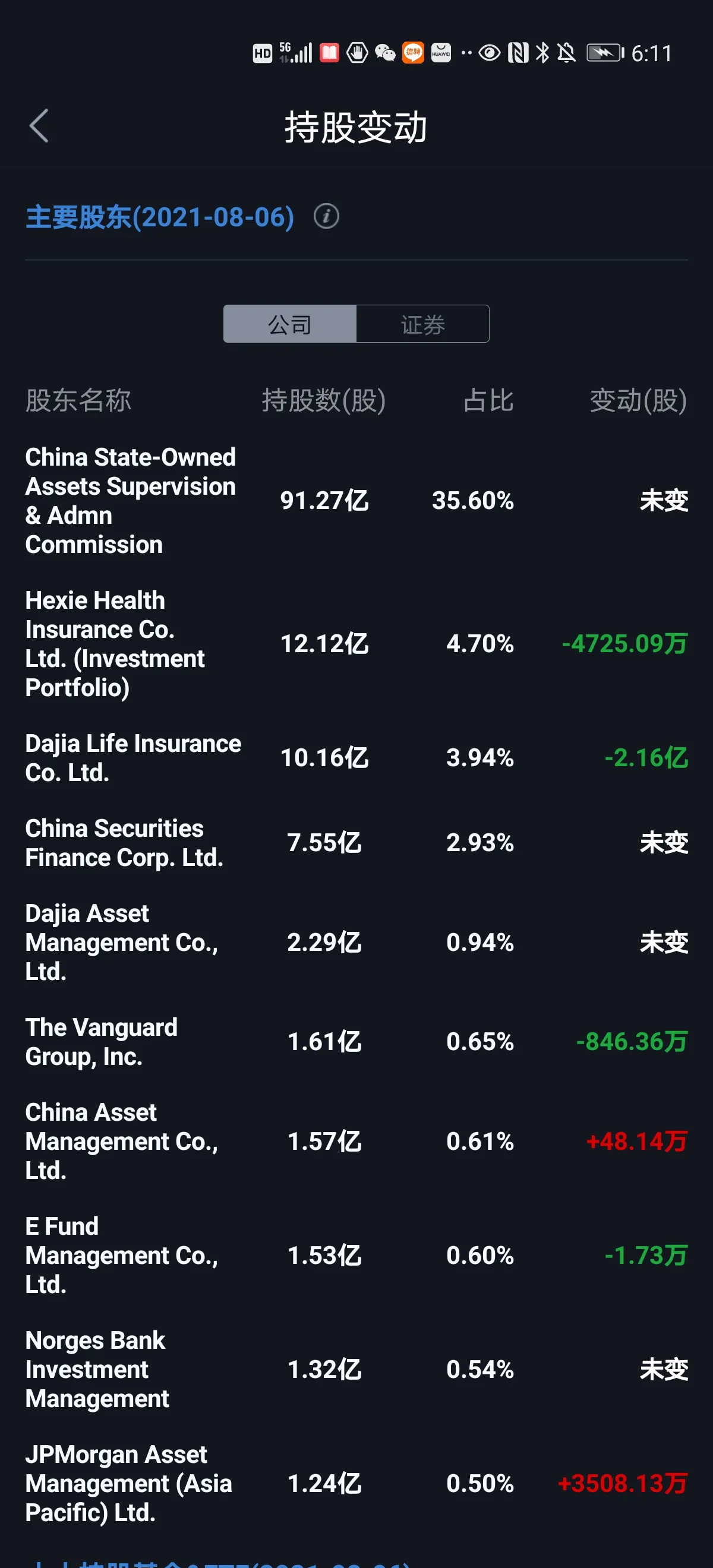
Task: Go back from the 持股变动 page
Action: 39,127
